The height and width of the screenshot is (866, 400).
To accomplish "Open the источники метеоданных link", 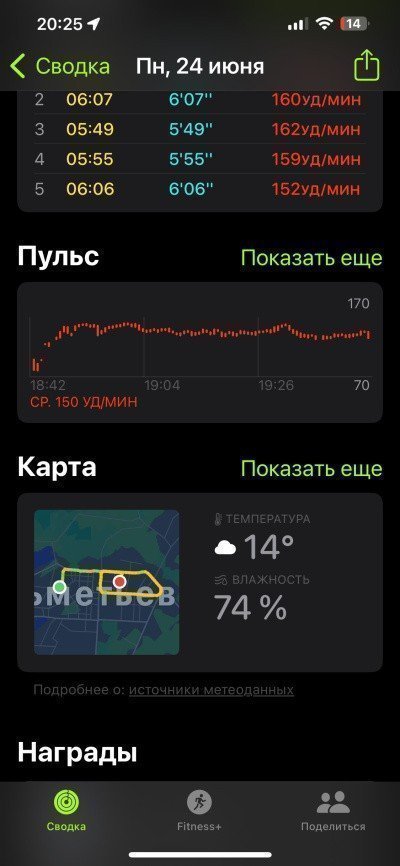I will (x=211, y=690).
